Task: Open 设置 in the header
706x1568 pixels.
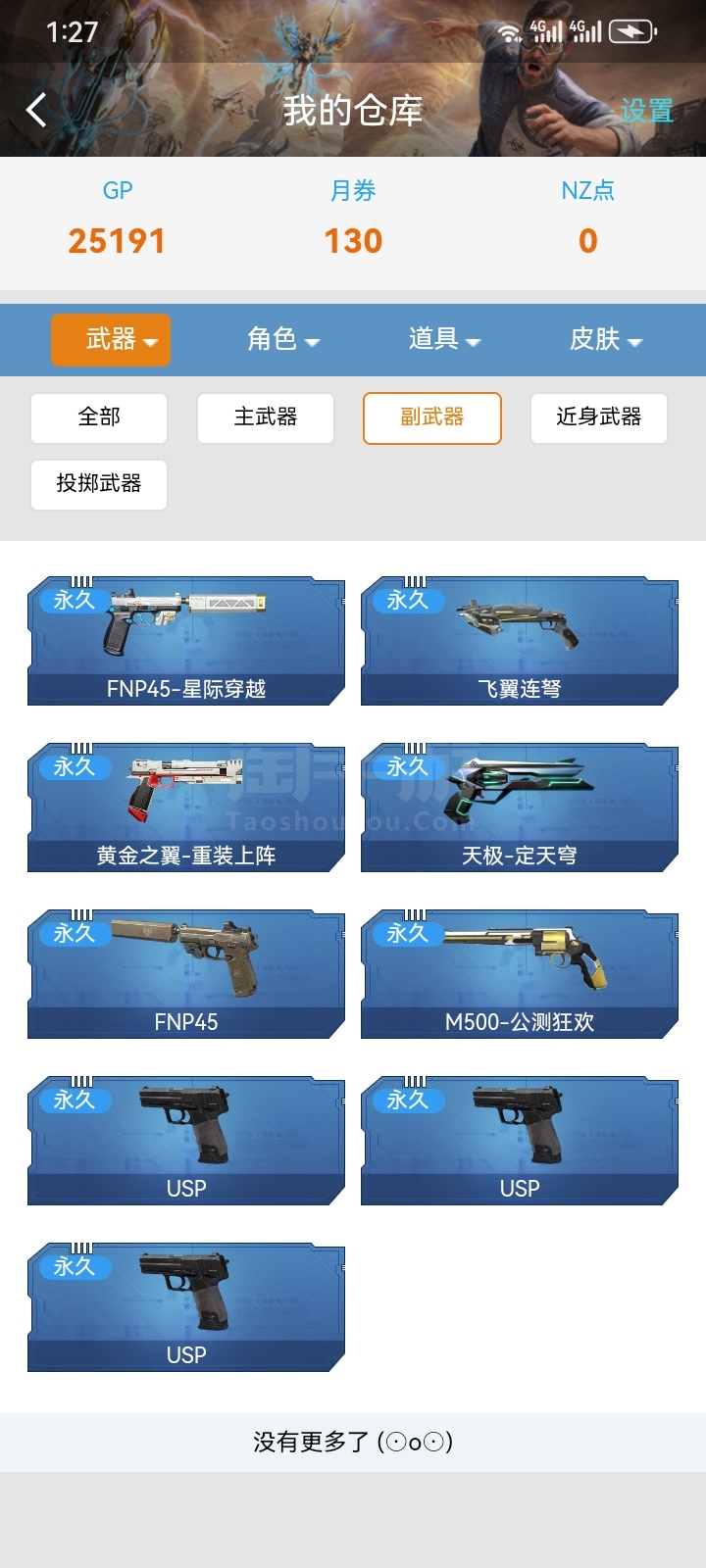Action: pos(646,112)
